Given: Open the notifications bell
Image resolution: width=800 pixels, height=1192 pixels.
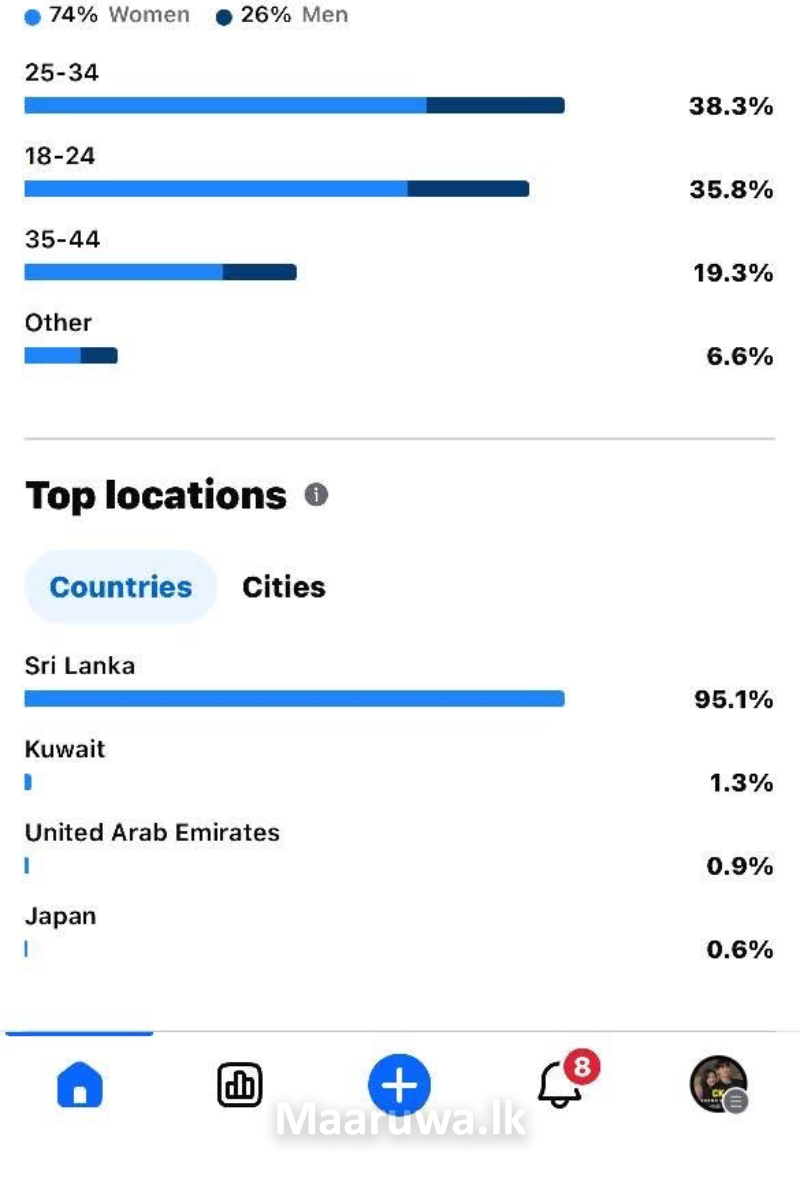Looking at the screenshot, I should [x=560, y=1085].
